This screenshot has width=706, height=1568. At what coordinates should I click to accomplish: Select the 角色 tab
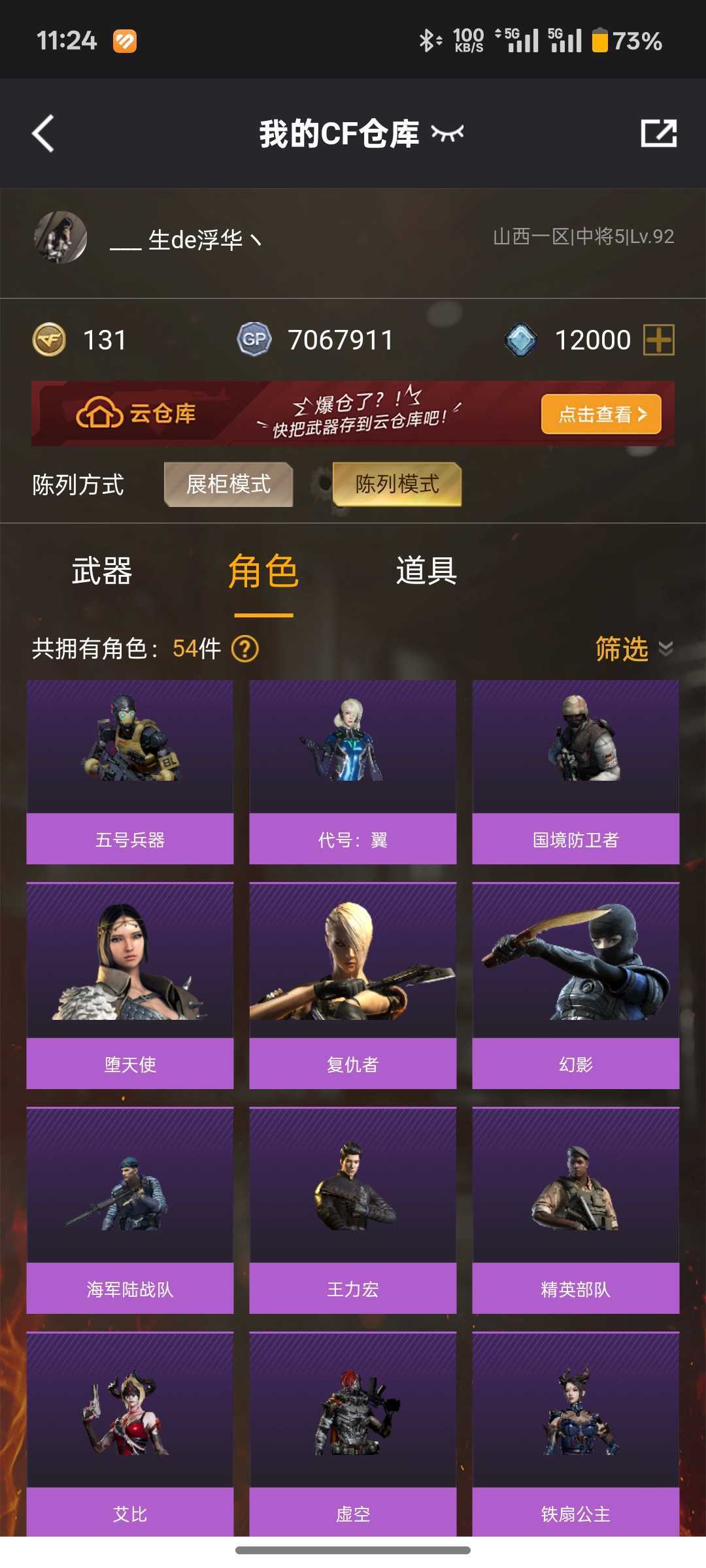pos(263,571)
